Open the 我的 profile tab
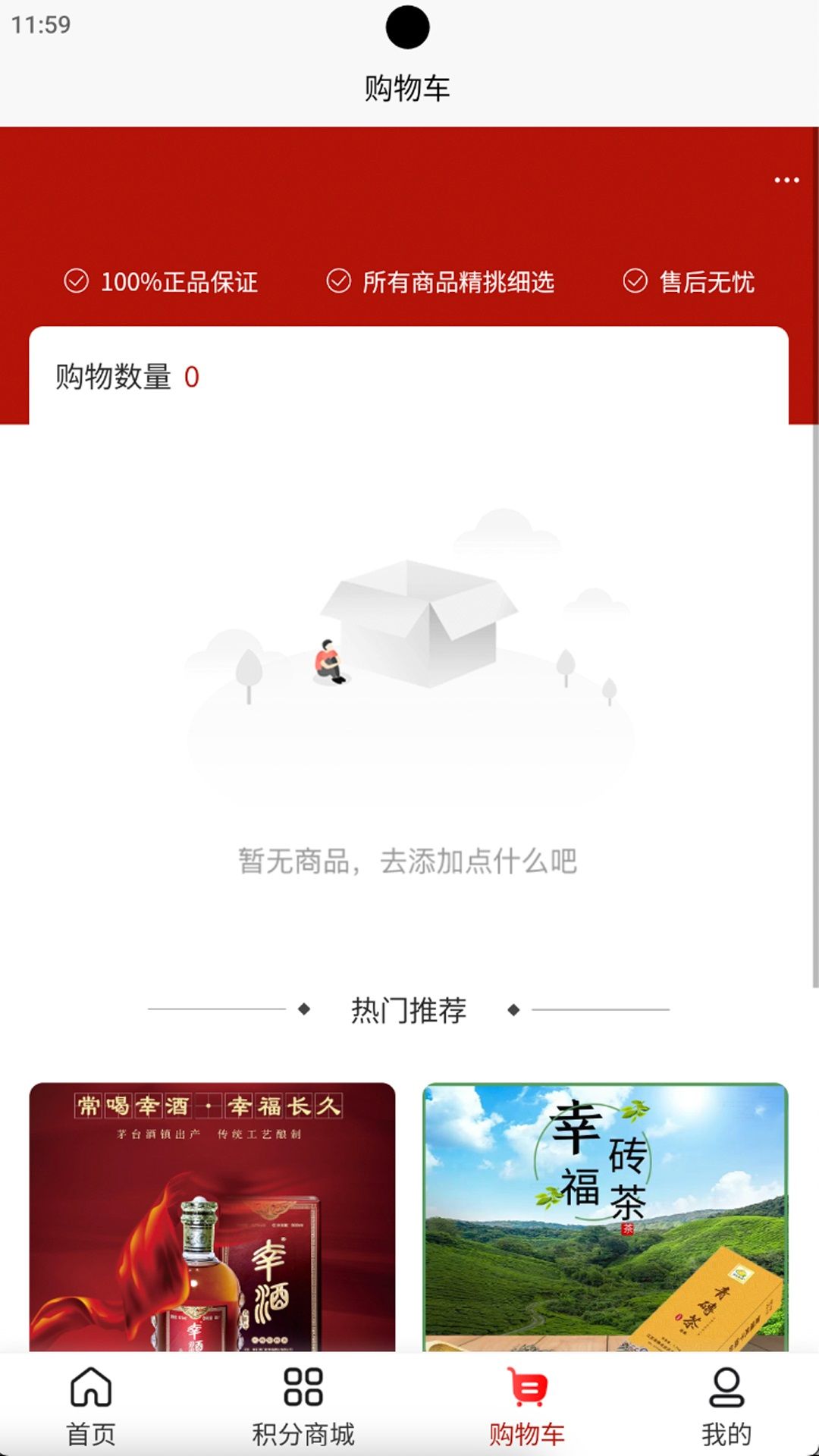Image resolution: width=819 pixels, height=1456 pixels. 726,1405
